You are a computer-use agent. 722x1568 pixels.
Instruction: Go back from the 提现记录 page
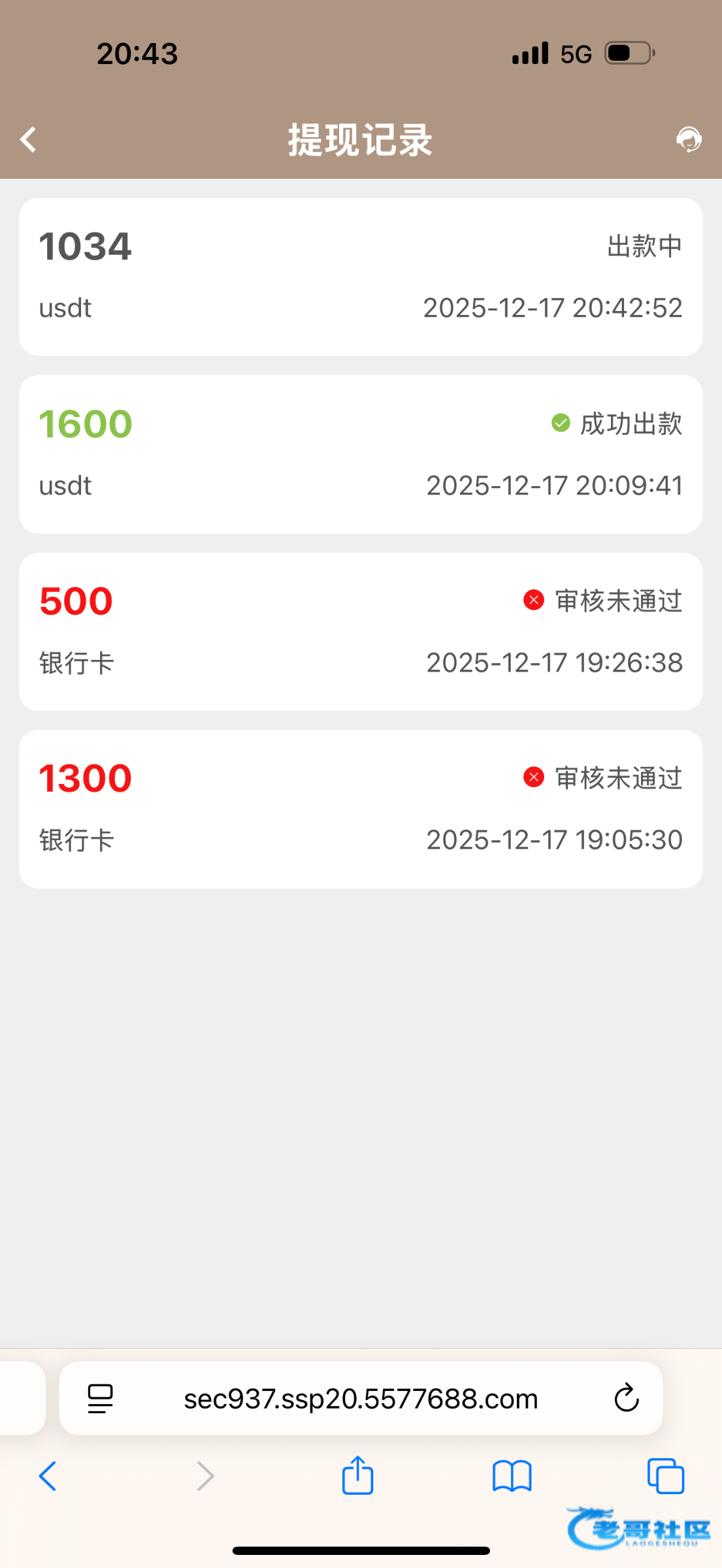[28, 139]
